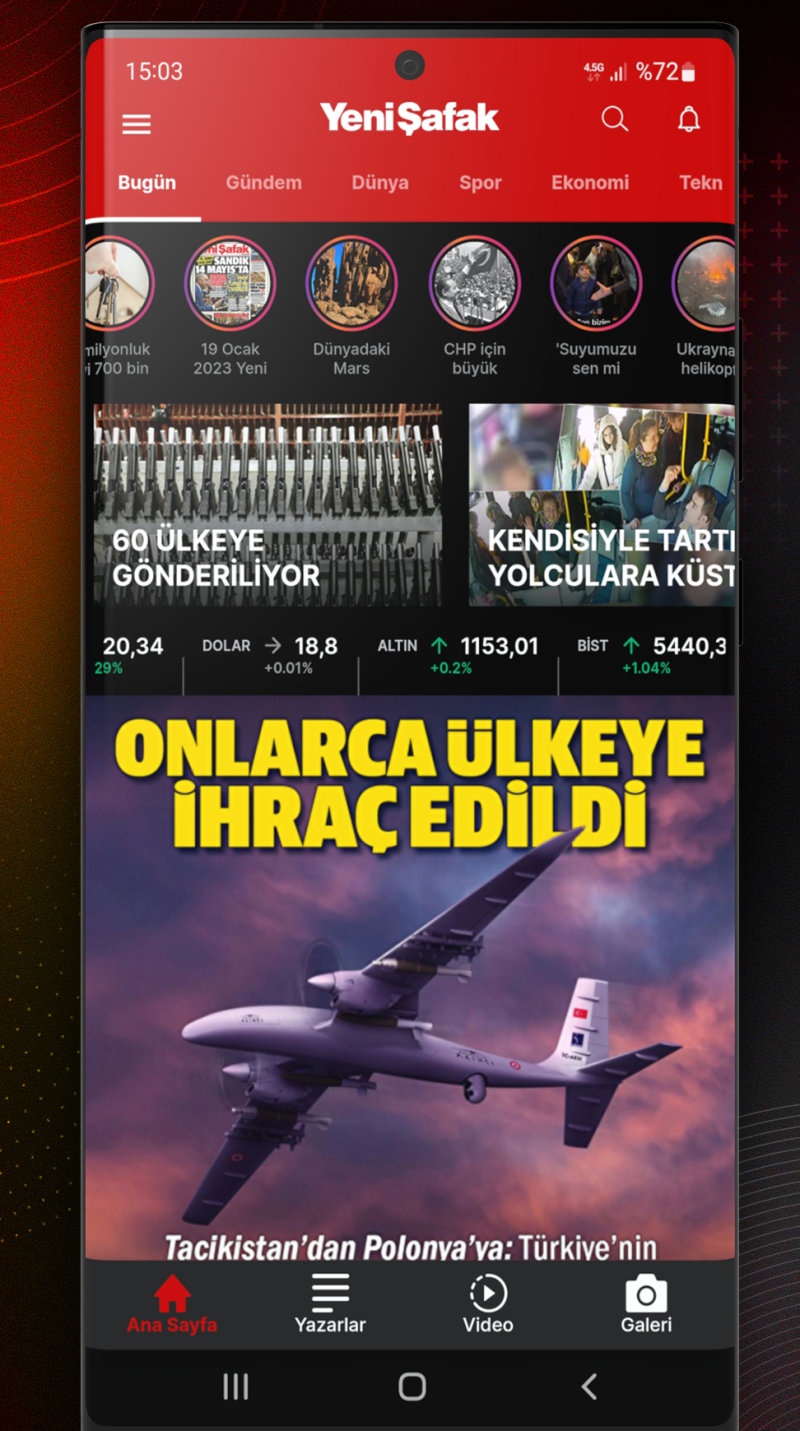The image size is (800, 1431).
Task: Go to the Yazarlar section
Action: tap(330, 1304)
